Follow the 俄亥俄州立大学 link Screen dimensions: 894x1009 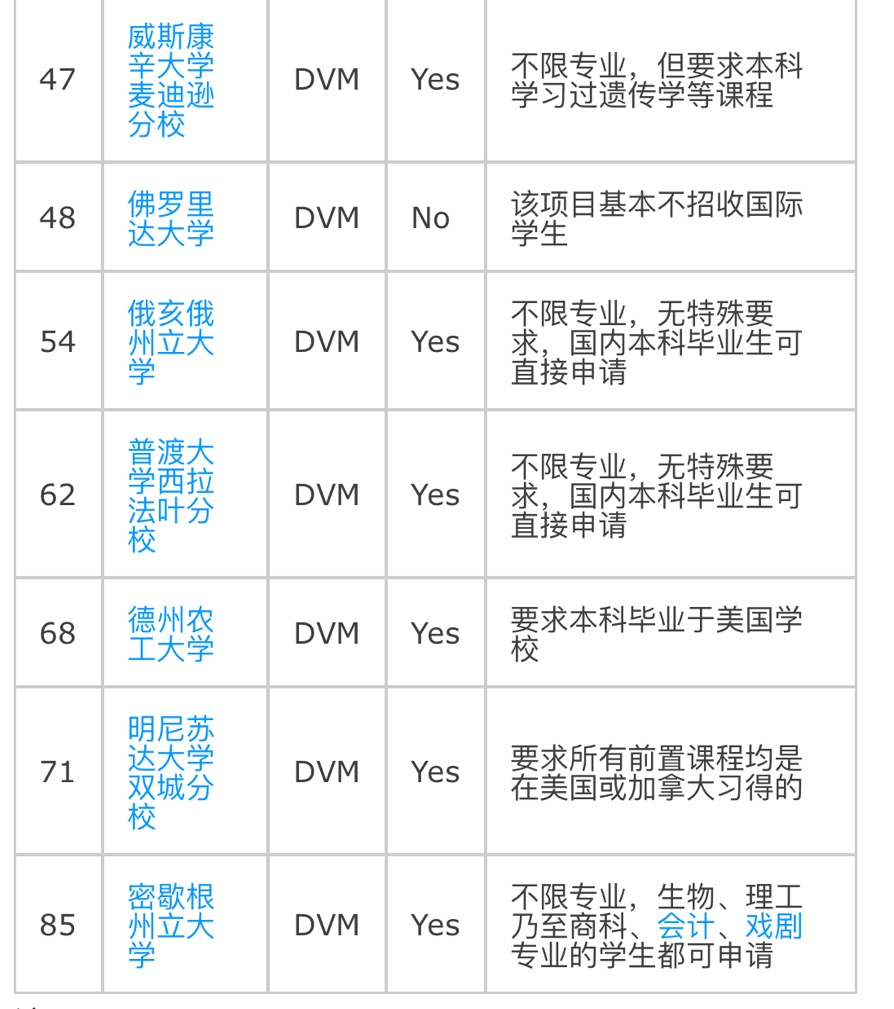(170, 342)
